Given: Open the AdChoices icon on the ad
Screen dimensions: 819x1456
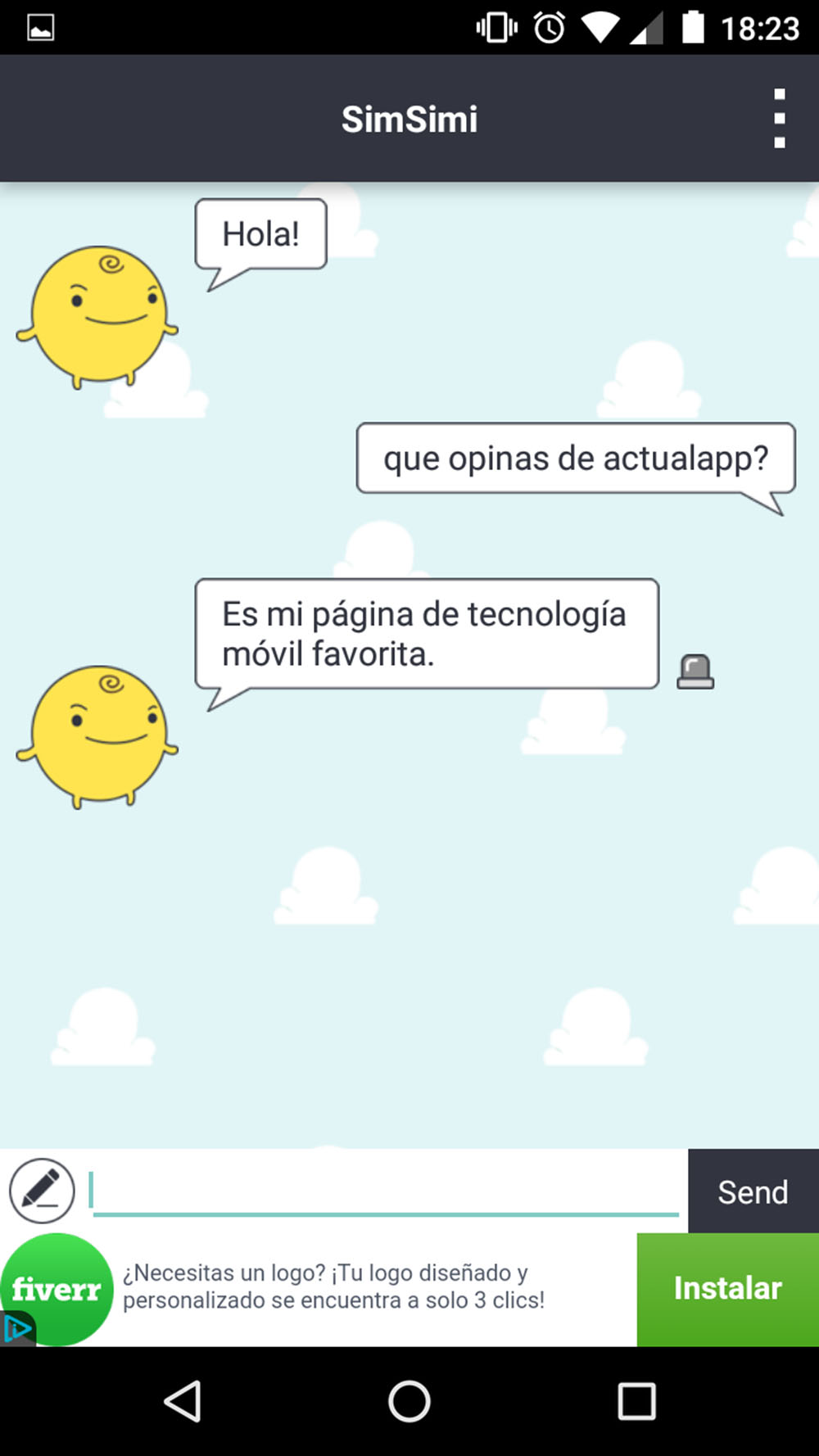Looking at the screenshot, I should [x=17, y=1328].
